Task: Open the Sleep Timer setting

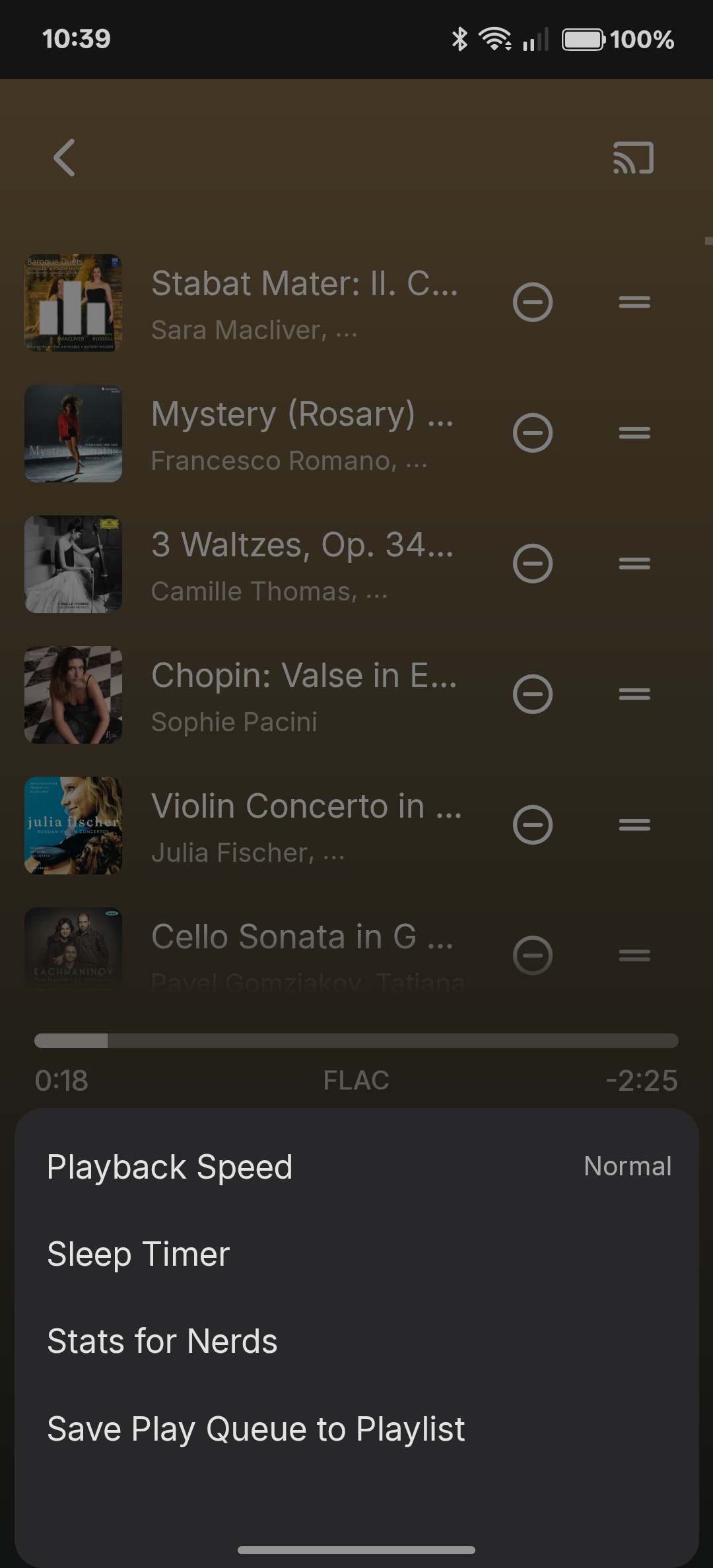Action: 356,1254
